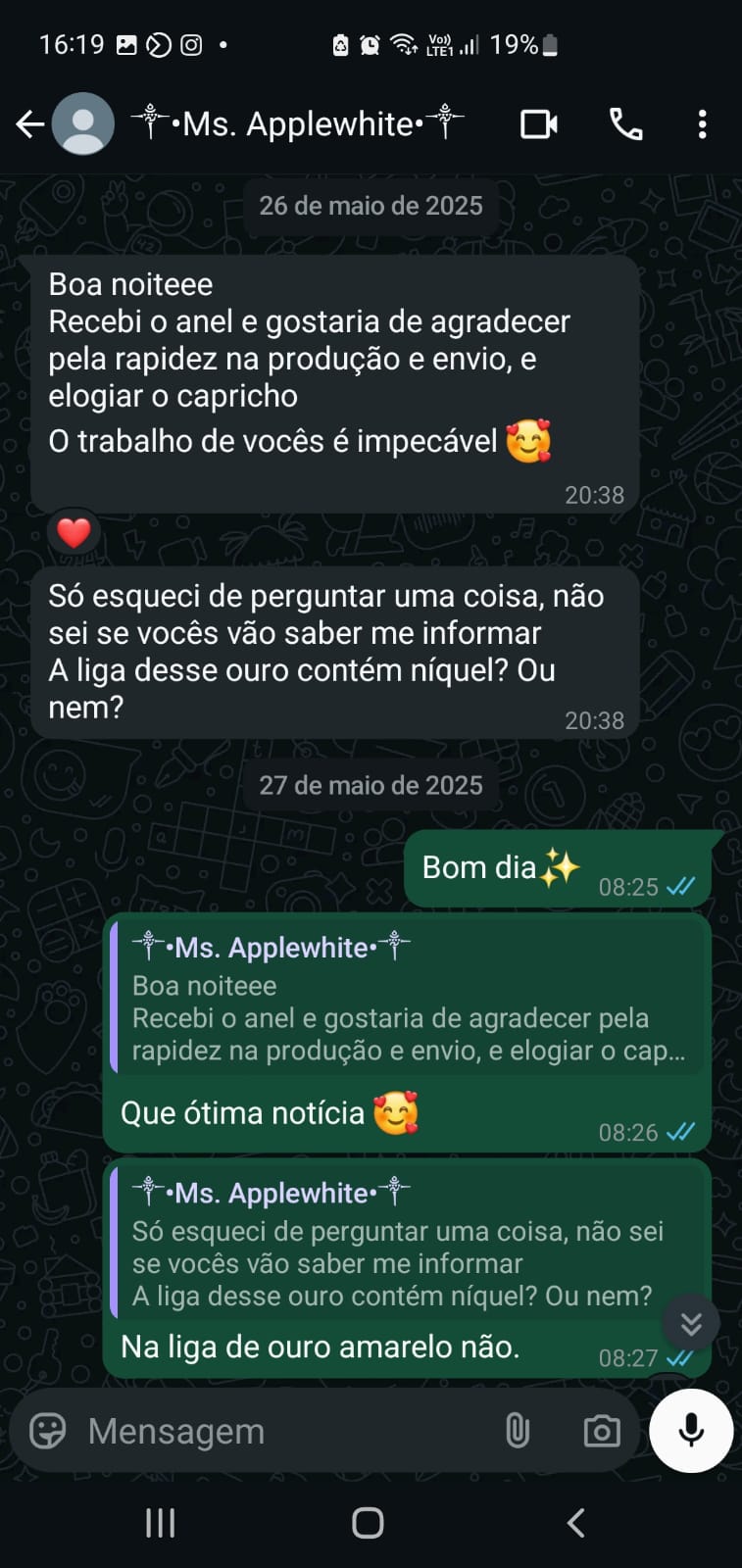Attach a file with the paperclip
Viewport: 742px width, 1568px height.
point(517,1431)
